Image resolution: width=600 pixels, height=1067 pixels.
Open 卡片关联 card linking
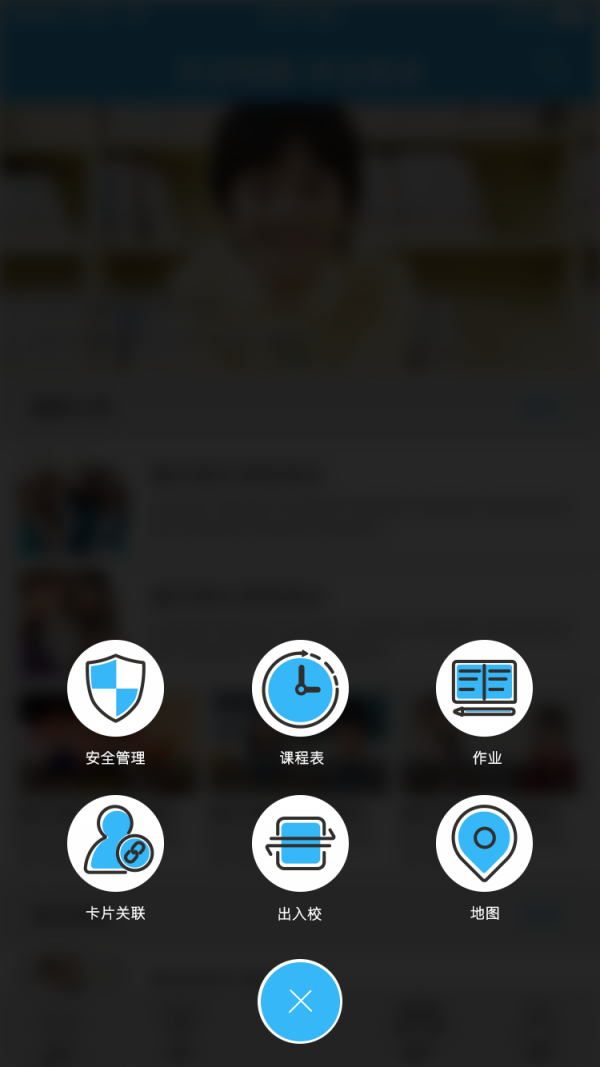(115, 843)
